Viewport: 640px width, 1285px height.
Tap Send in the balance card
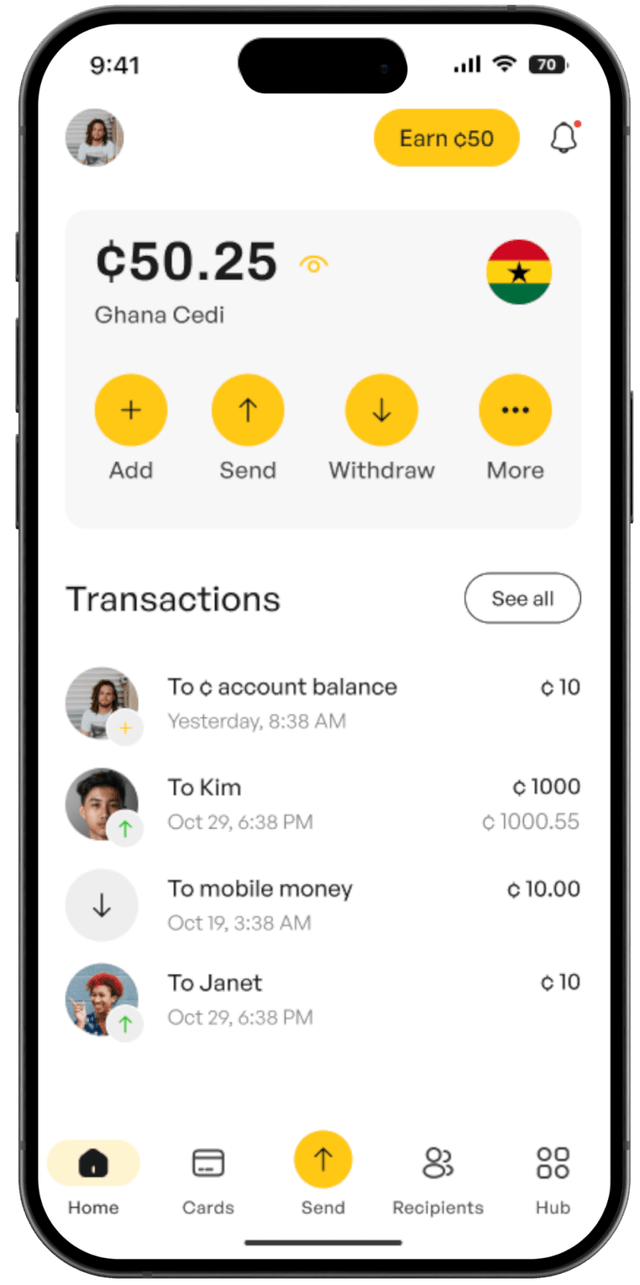[x=248, y=410]
